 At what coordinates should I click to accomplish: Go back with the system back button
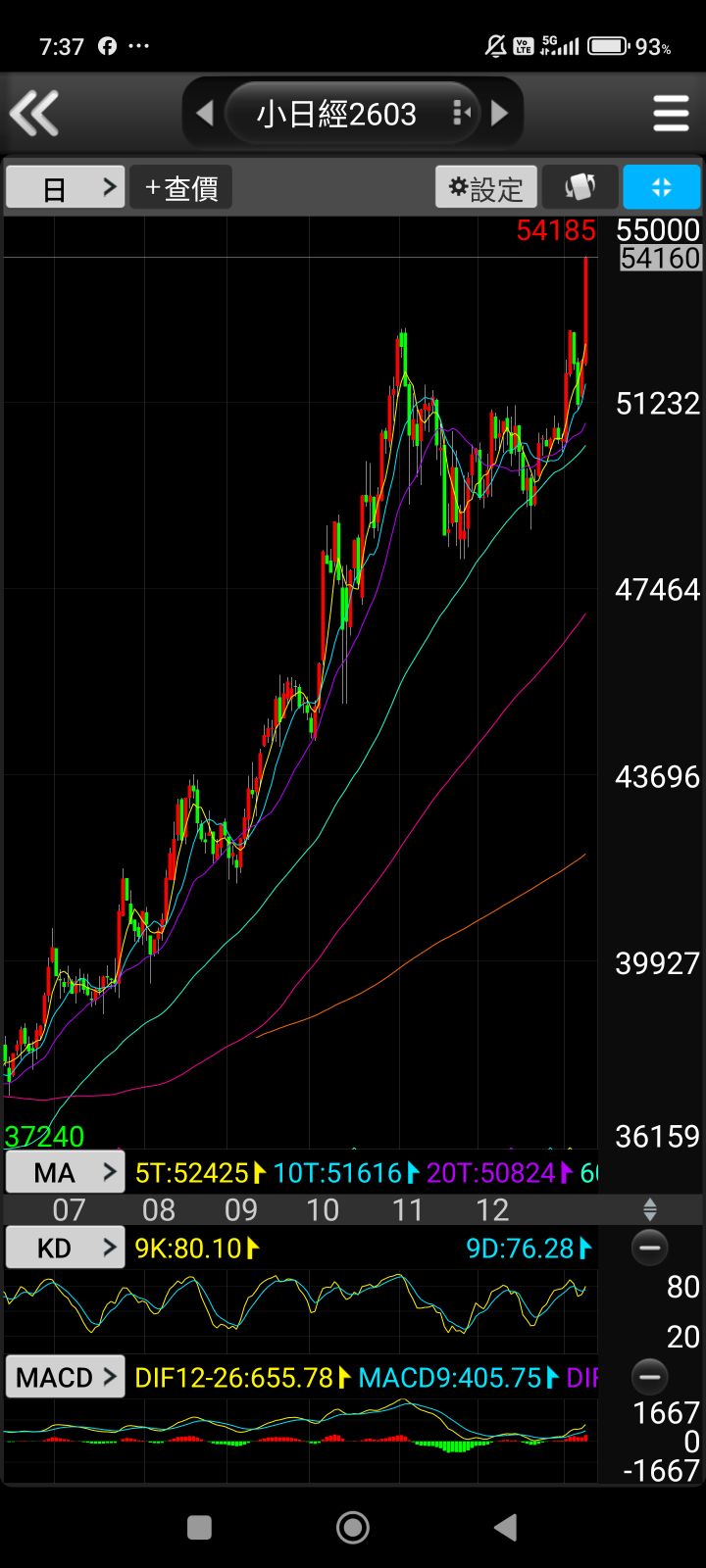click(505, 1527)
